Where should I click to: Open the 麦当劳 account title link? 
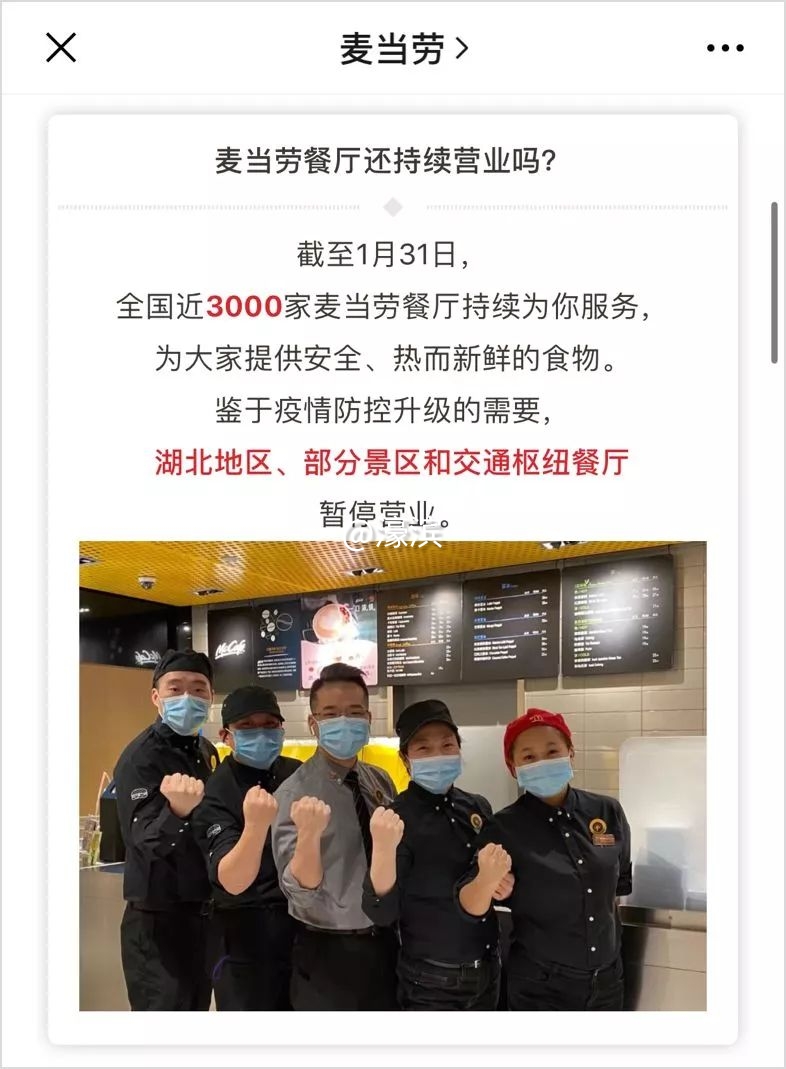(x=402, y=48)
